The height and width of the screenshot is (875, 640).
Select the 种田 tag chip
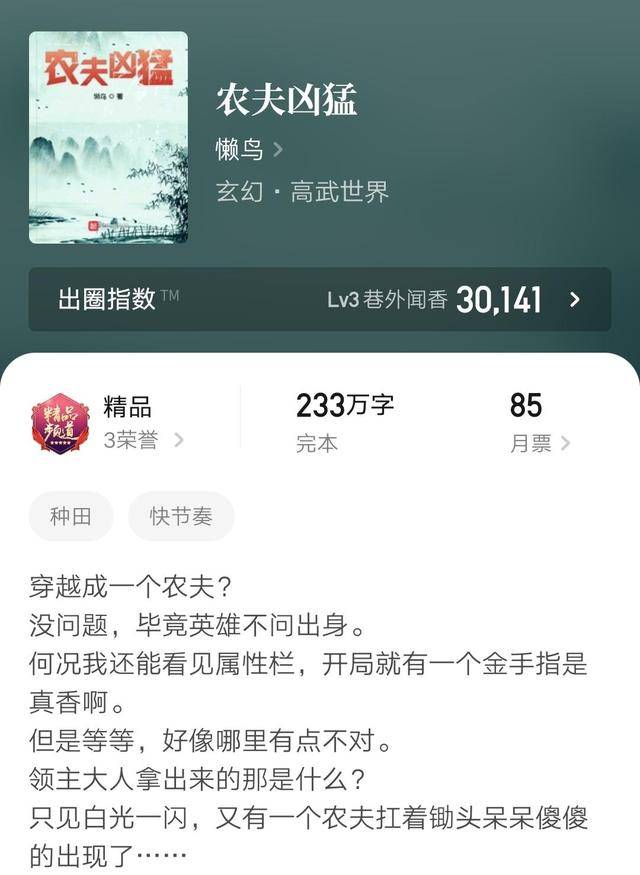71,516
